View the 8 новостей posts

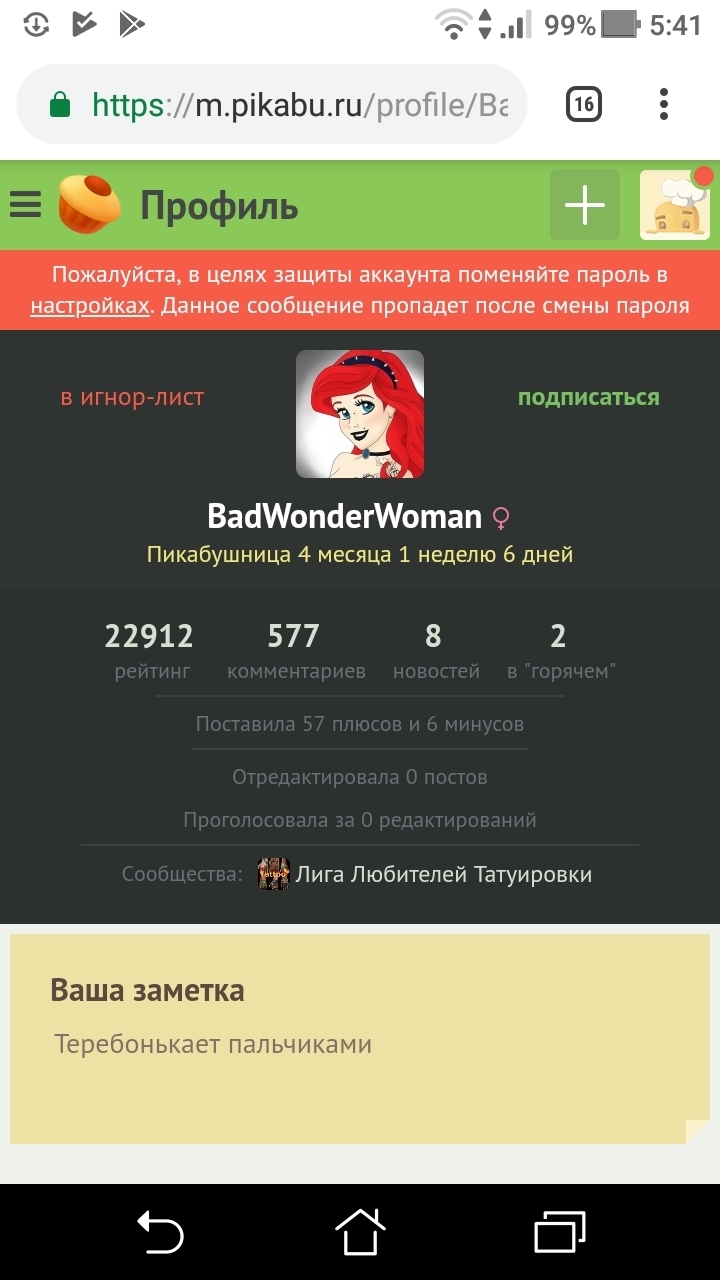tap(435, 652)
